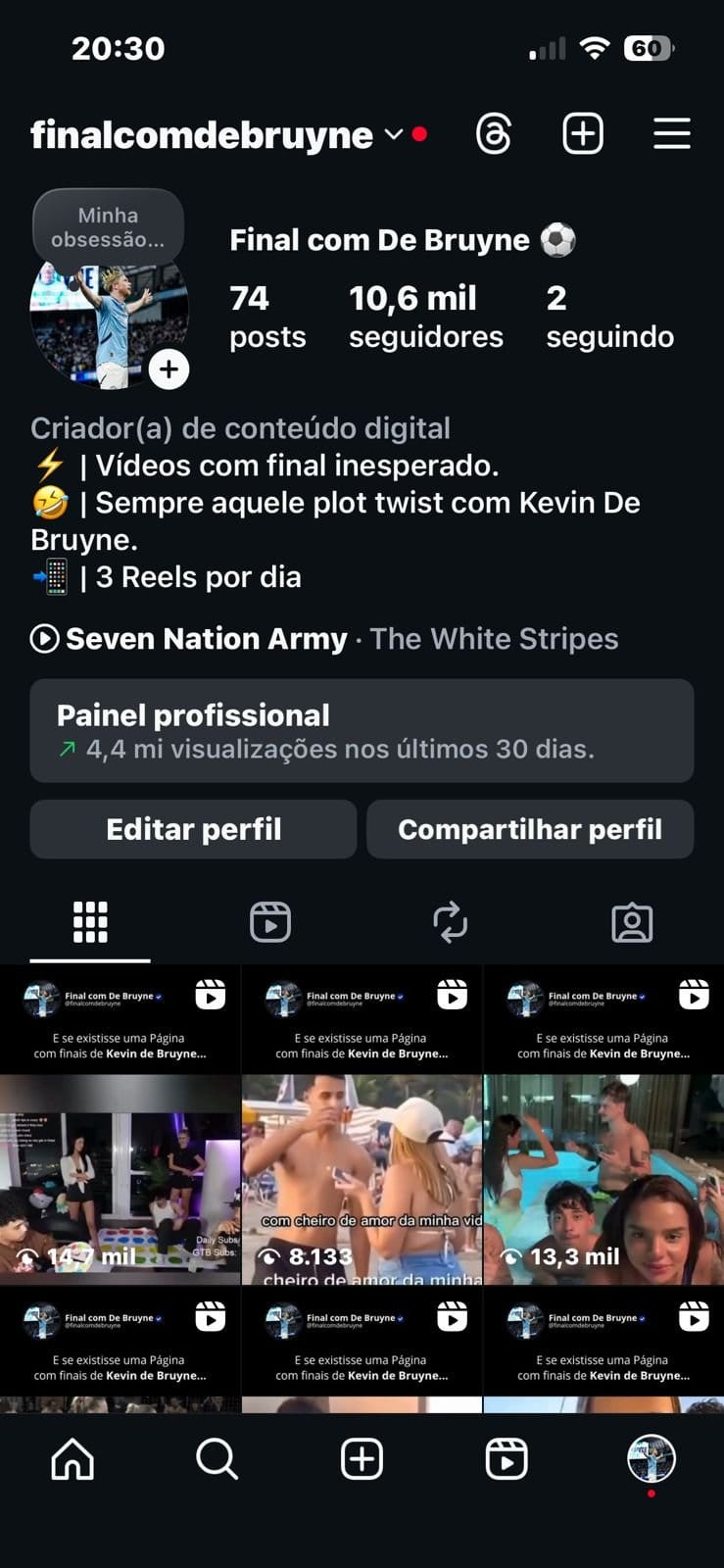Open the create new post plus icon
Viewport: 724px width, 1568px height.
(582, 133)
